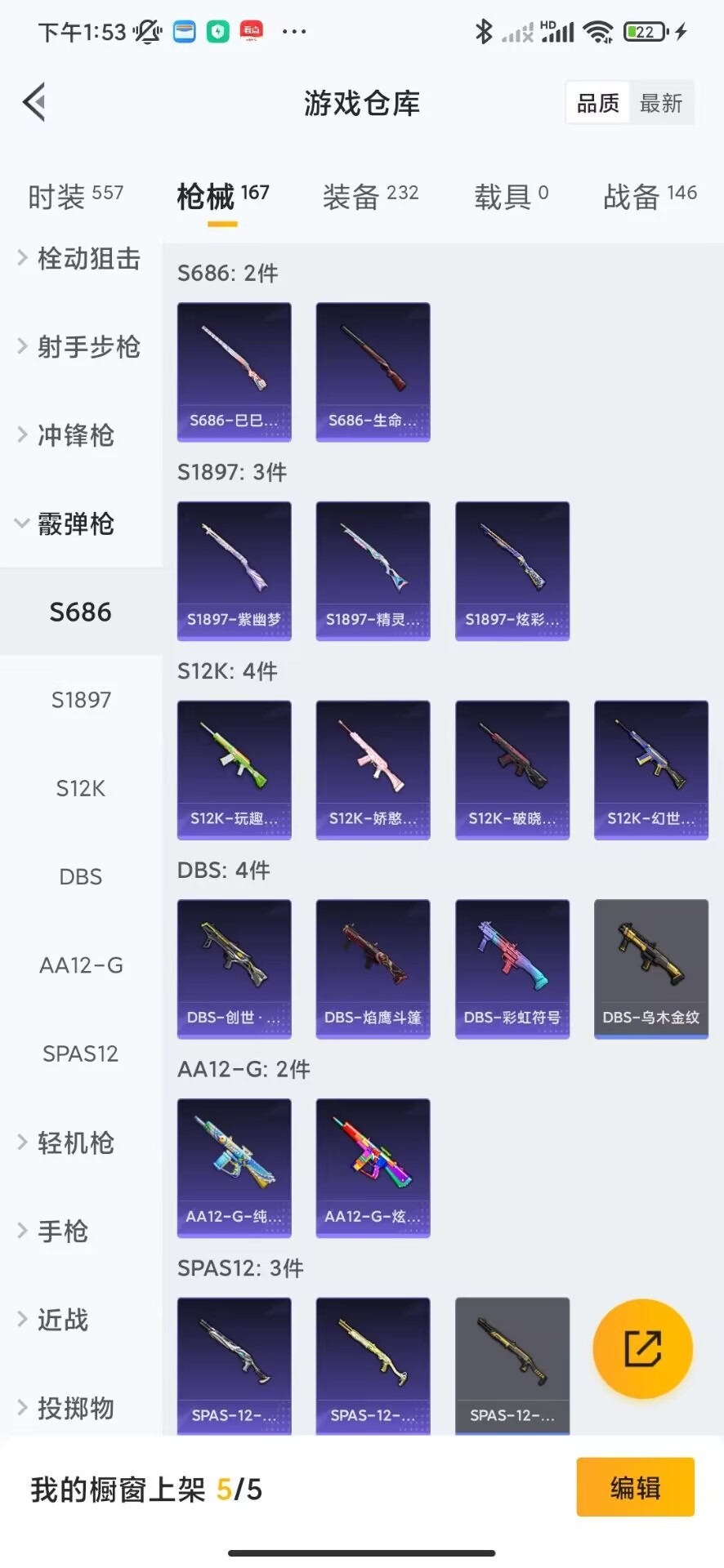Switch to the 时装 tab

75,196
